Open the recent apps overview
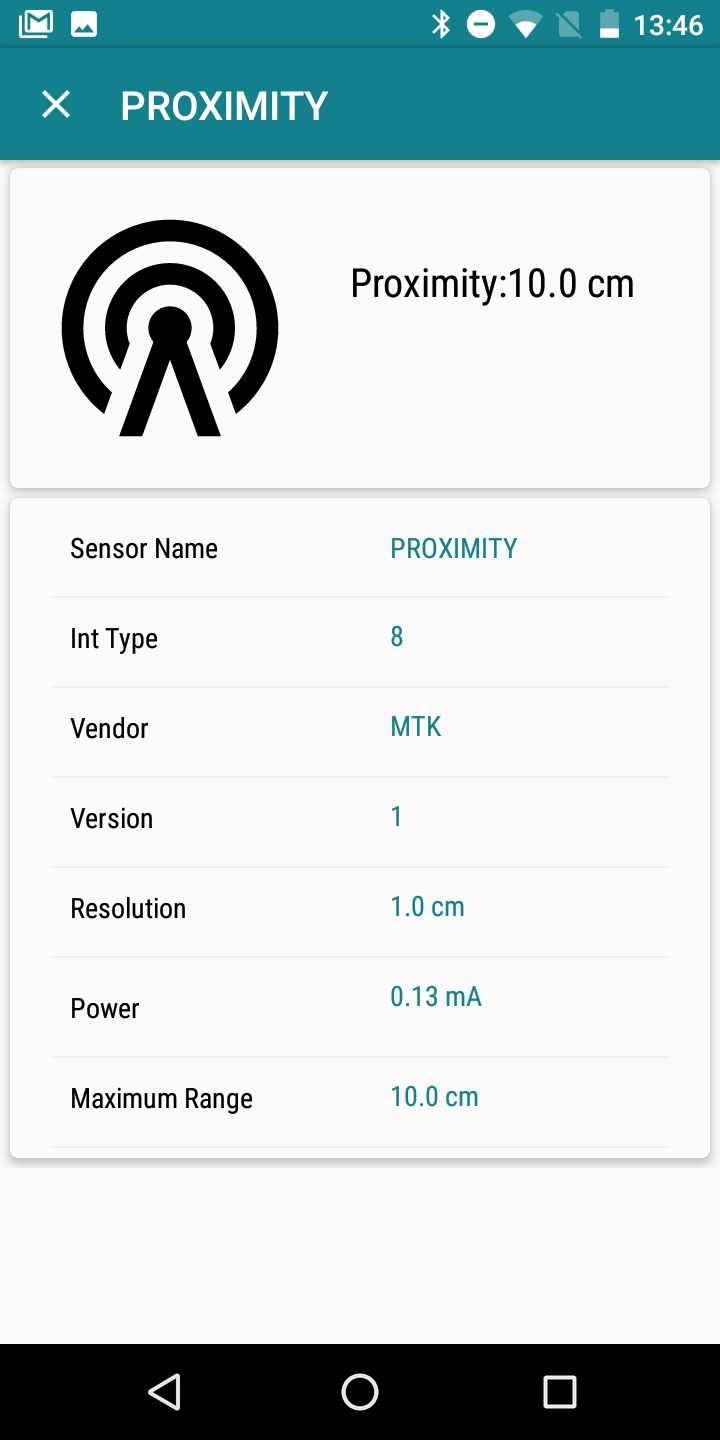 559,1391
